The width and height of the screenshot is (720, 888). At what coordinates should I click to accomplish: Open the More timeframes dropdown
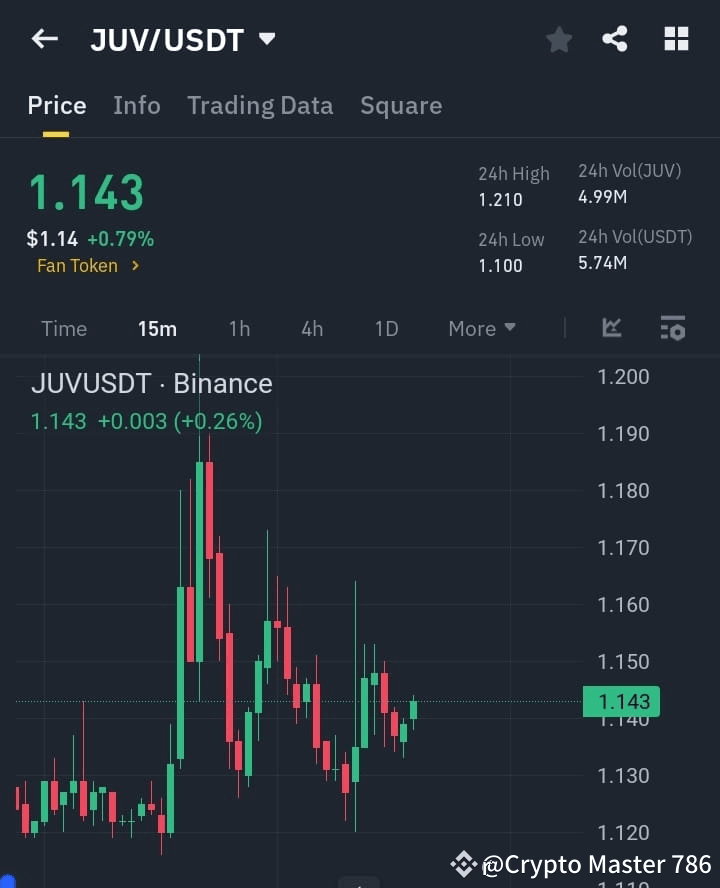481,328
